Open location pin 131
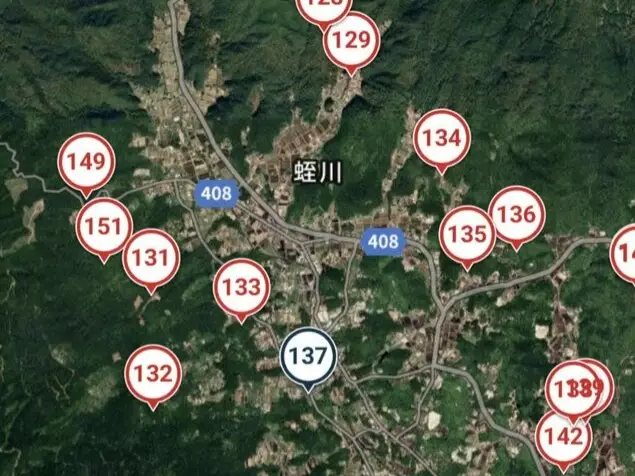Screen dimensions: 635x476 151,259
